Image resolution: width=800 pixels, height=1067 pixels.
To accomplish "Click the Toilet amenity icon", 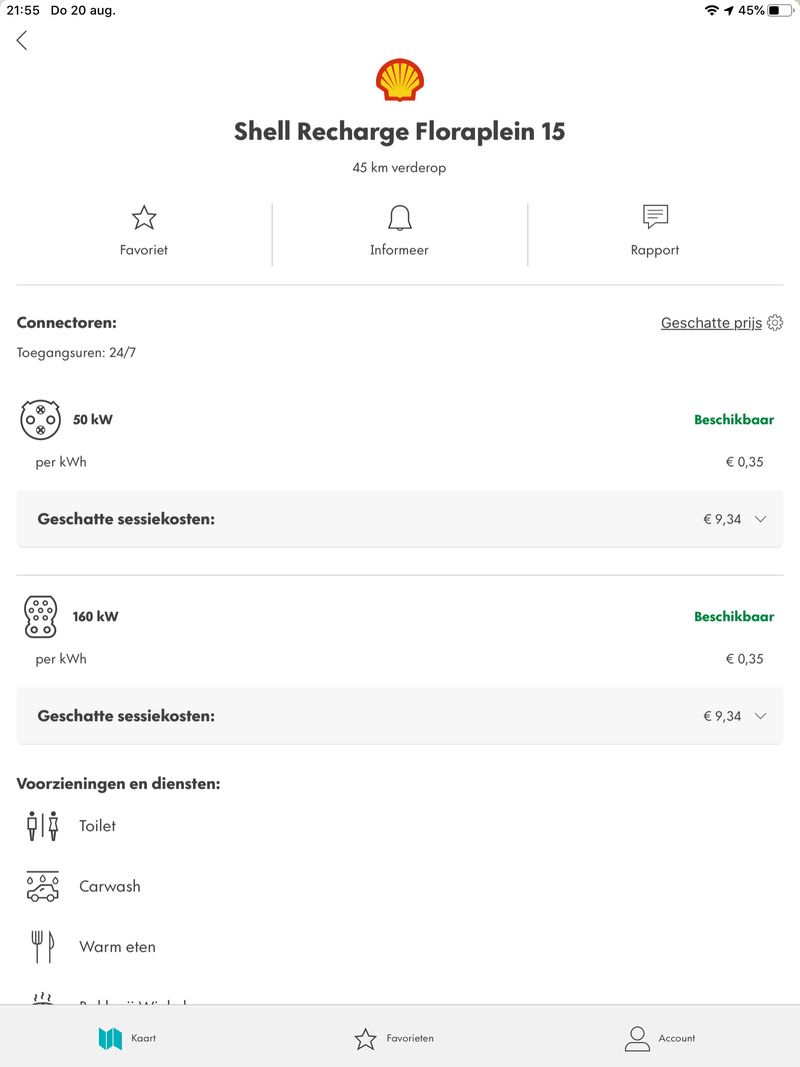I will pyautogui.click(x=42, y=826).
